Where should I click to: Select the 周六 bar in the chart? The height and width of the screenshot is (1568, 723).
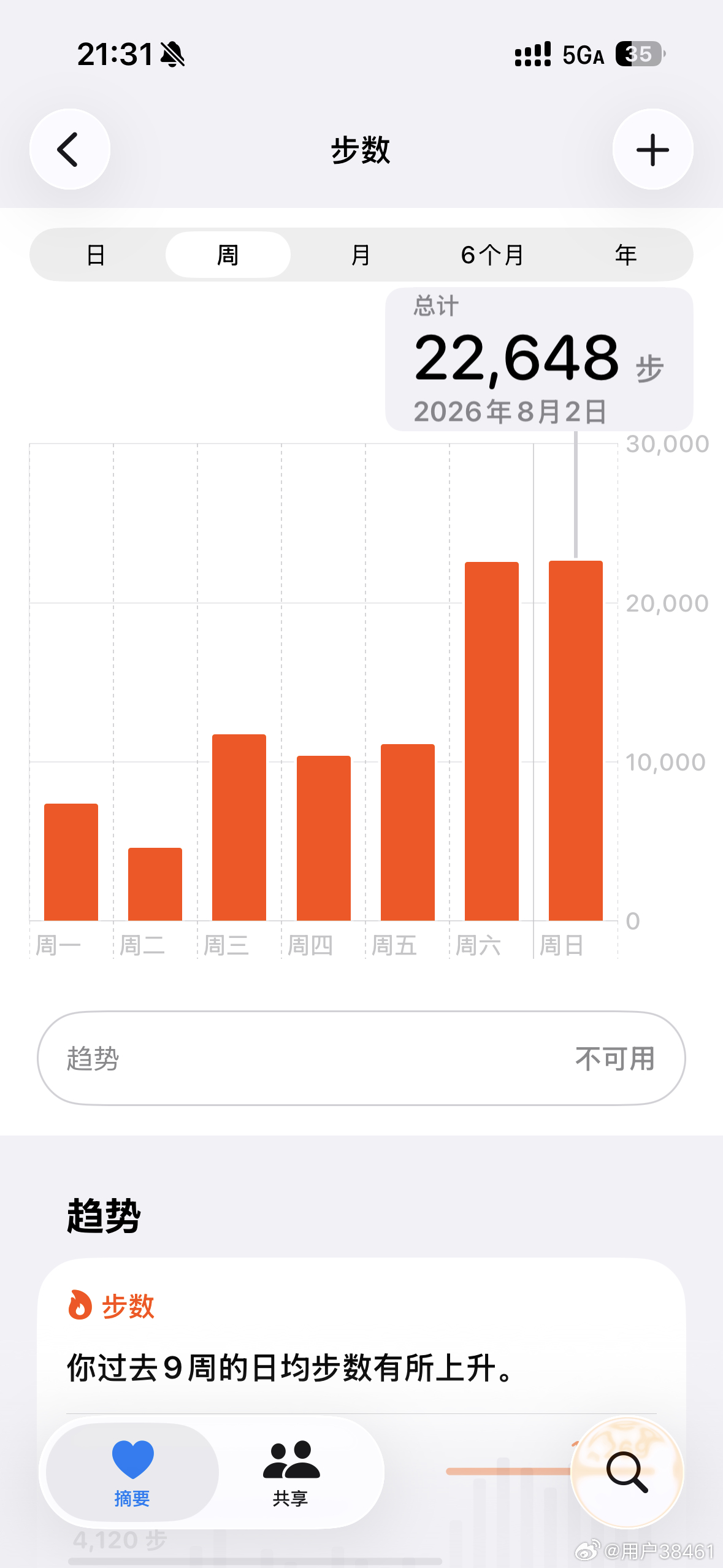[492, 741]
